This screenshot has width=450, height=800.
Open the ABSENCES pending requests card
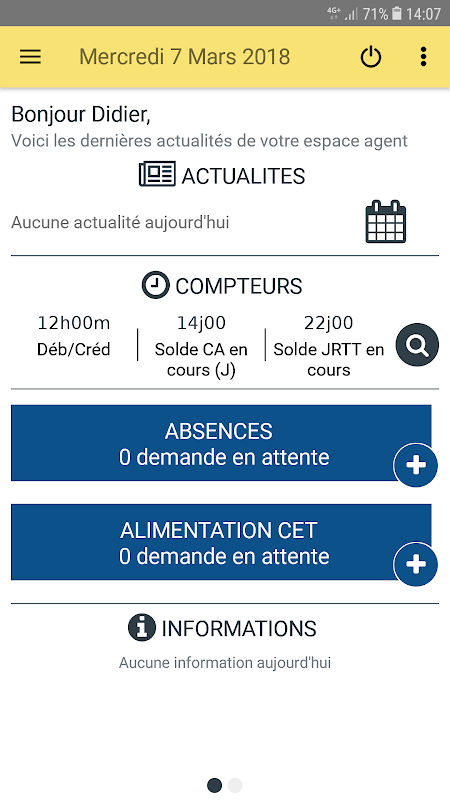point(221,443)
